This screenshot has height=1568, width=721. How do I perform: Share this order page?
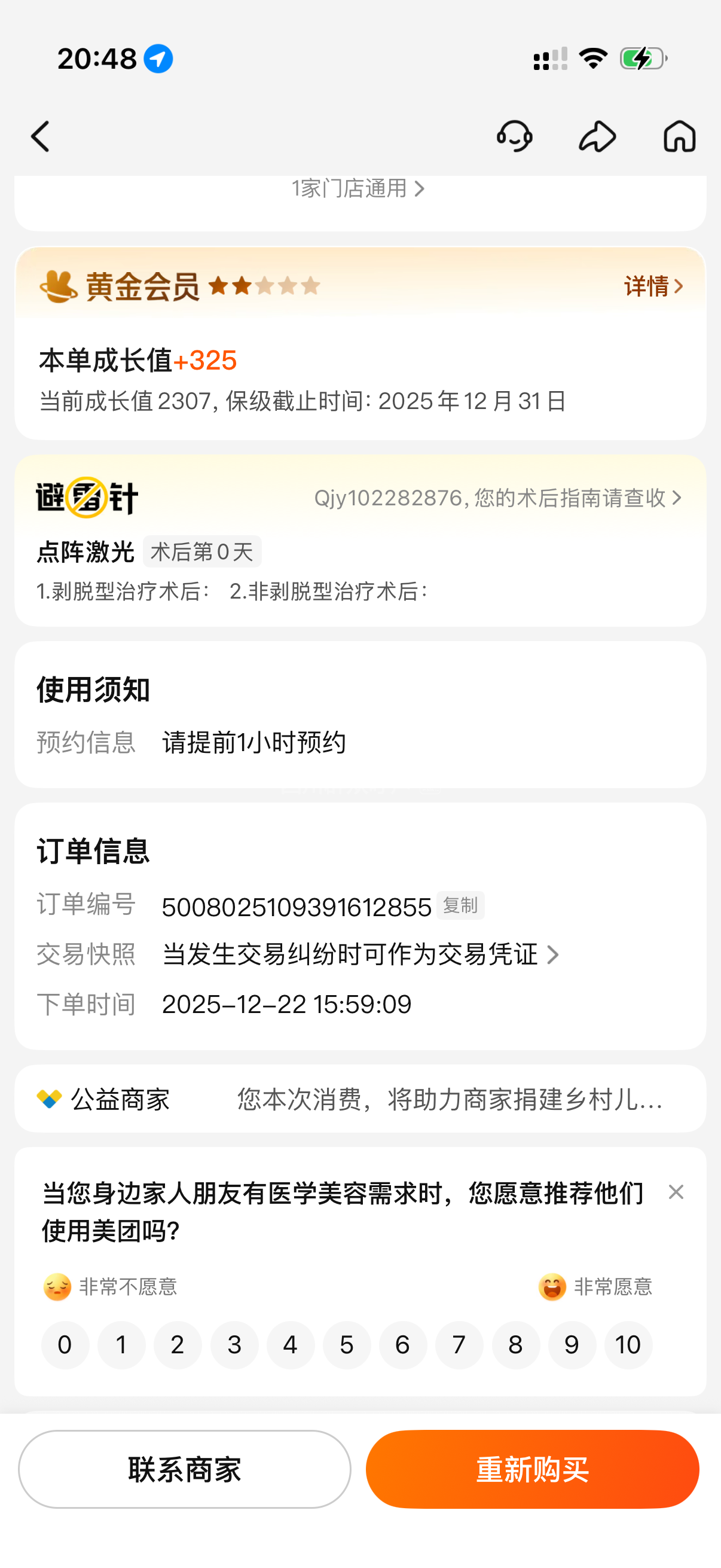597,136
